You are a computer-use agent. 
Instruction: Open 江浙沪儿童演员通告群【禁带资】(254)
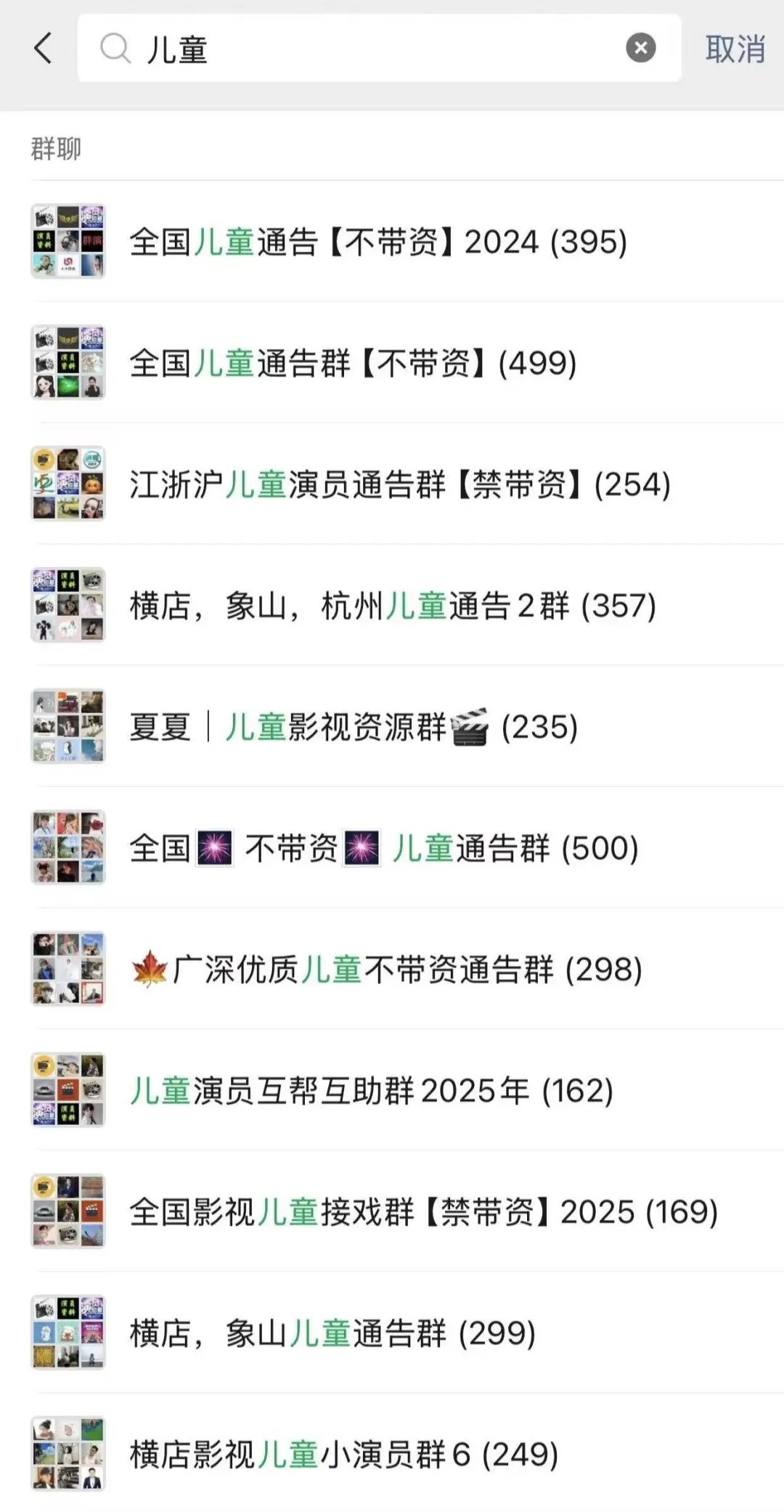(399, 484)
